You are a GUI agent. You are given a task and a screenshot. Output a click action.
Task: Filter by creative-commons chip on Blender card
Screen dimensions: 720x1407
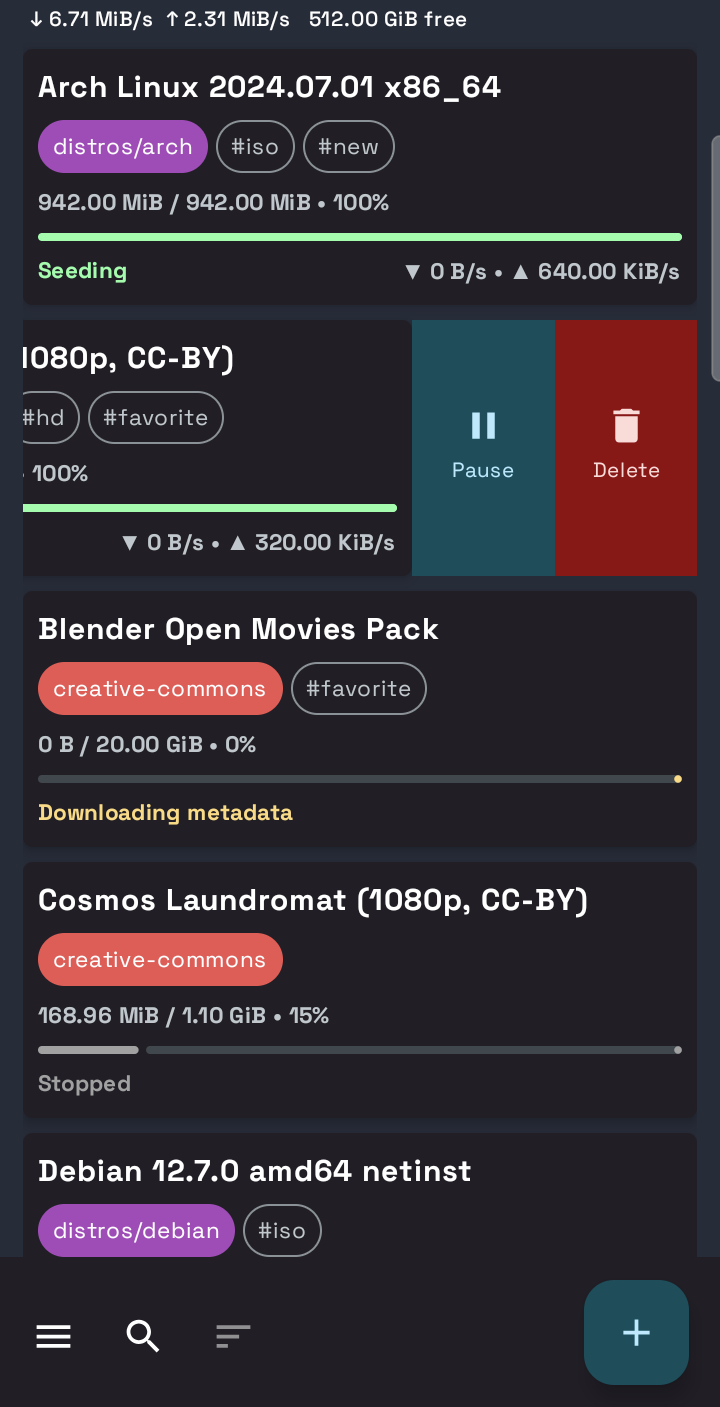pyautogui.click(x=160, y=689)
